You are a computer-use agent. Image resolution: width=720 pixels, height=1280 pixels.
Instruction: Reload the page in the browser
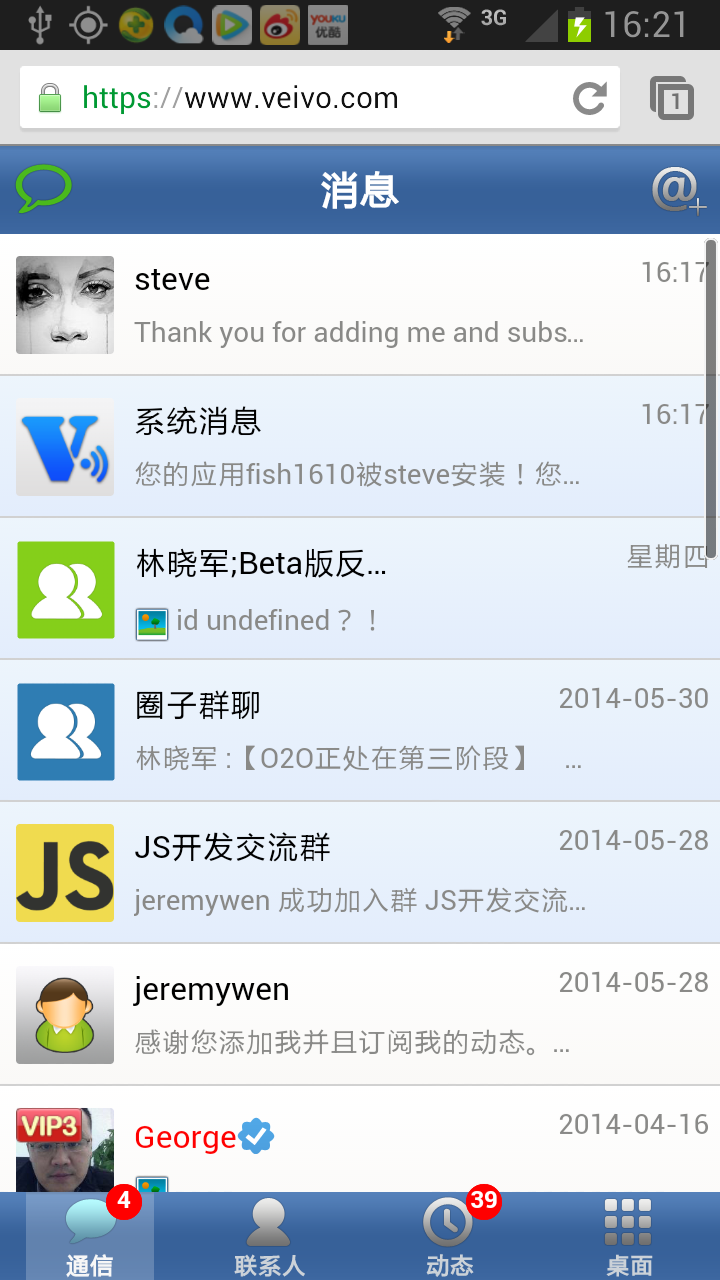point(589,98)
